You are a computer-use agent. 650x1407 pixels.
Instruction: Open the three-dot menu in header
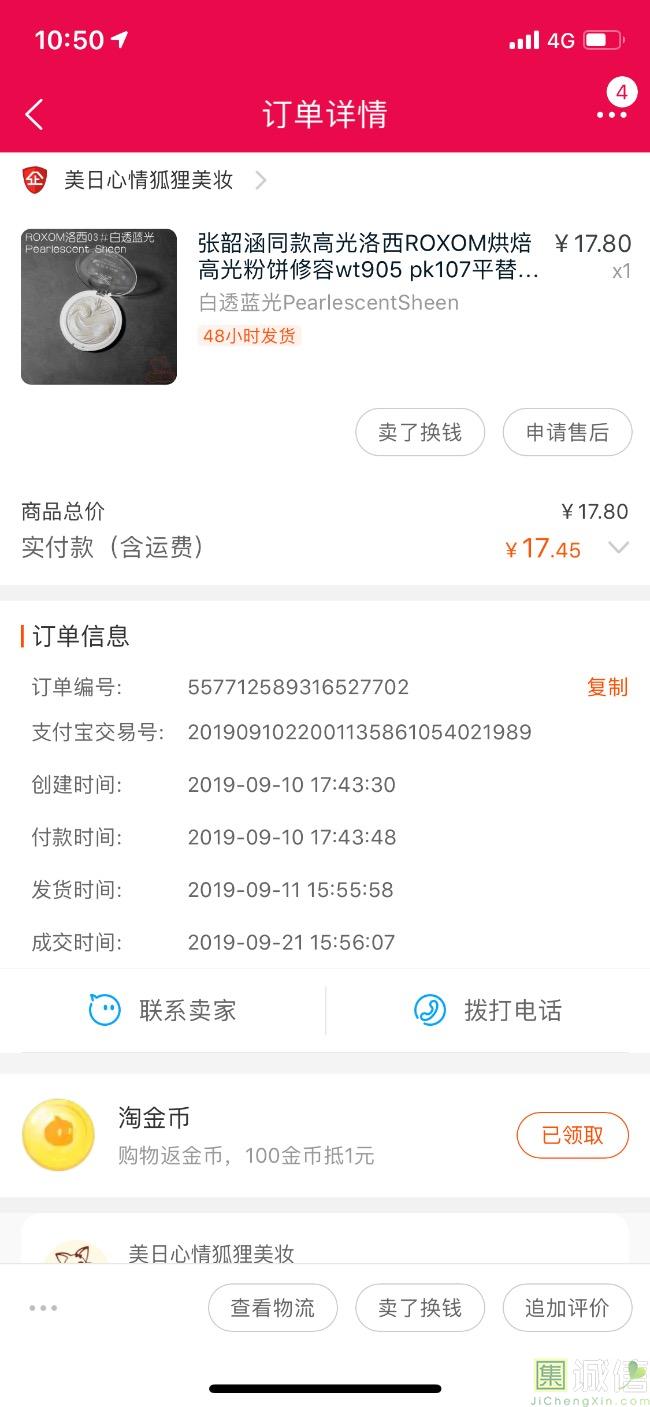pos(611,114)
